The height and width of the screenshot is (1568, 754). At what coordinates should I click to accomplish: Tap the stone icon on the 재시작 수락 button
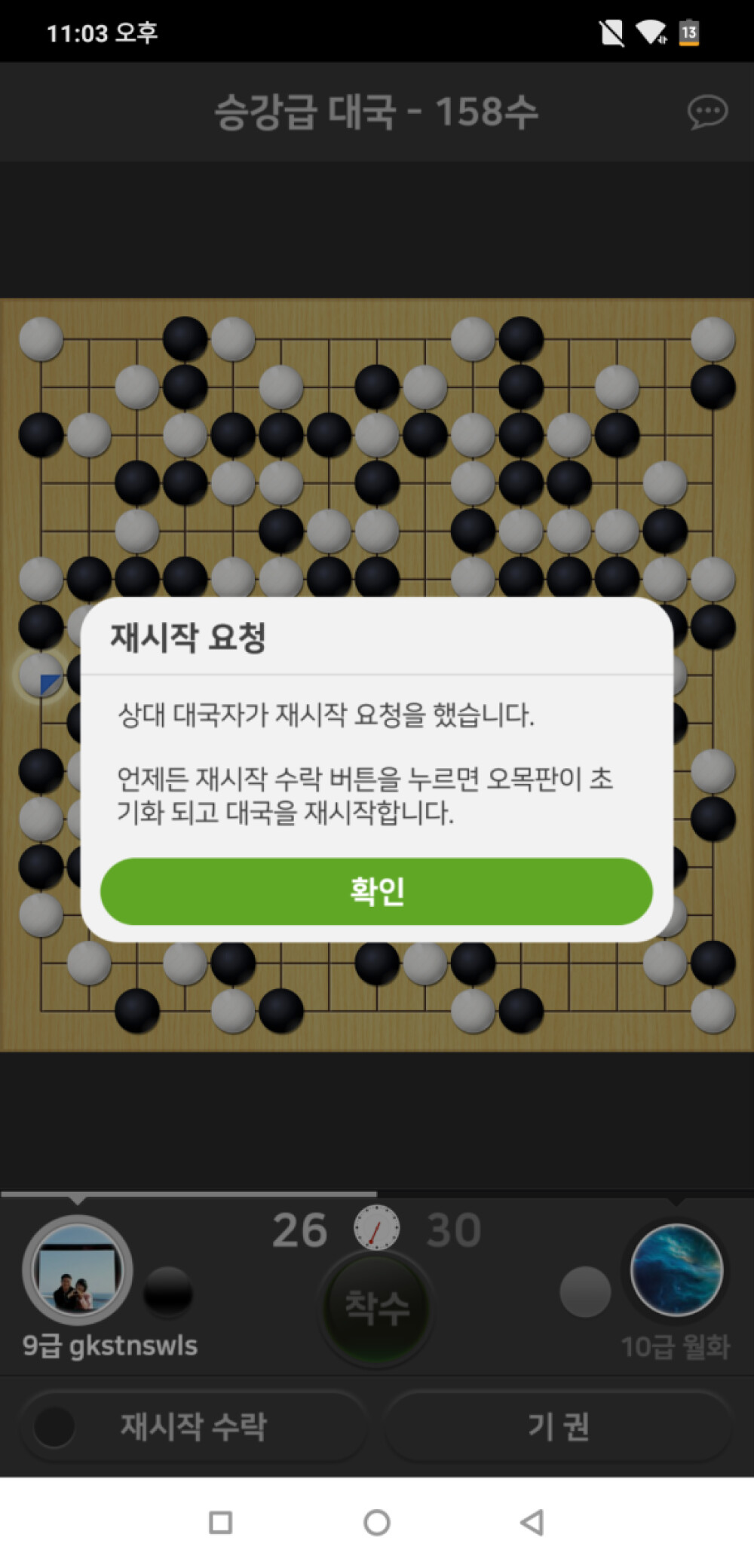[x=53, y=1425]
